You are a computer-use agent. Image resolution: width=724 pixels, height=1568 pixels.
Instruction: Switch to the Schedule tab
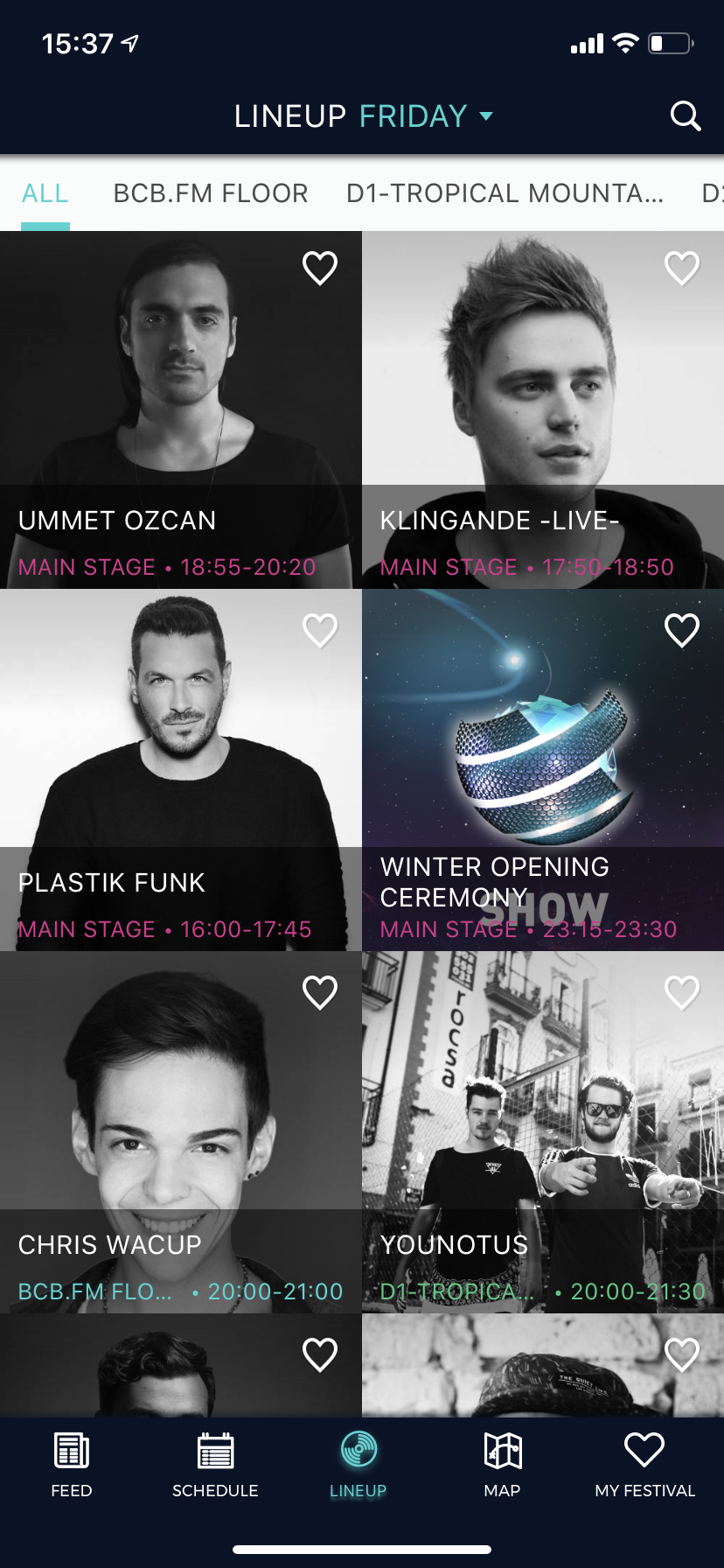pos(215,1465)
